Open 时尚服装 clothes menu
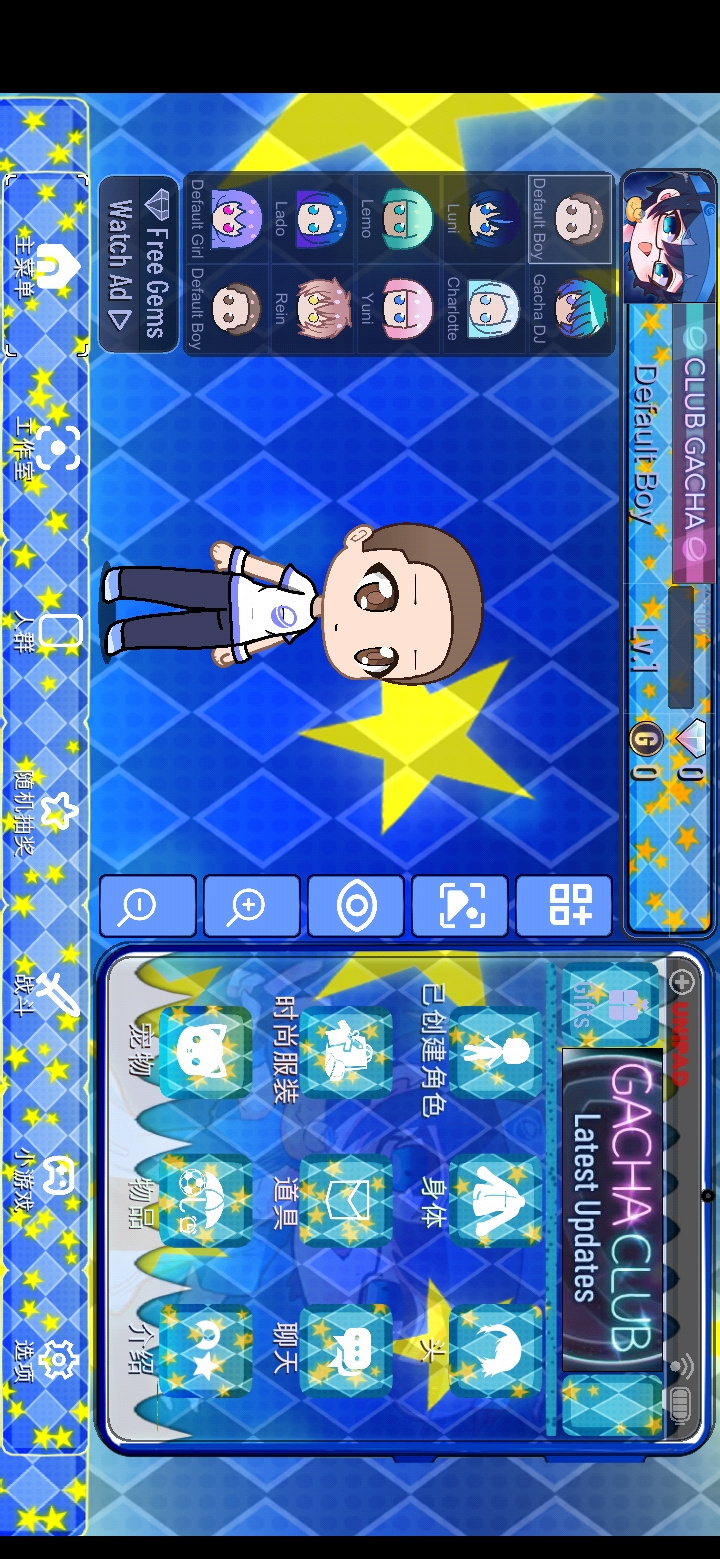The height and width of the screenshot is (1559, 720). pos(345,1052)
